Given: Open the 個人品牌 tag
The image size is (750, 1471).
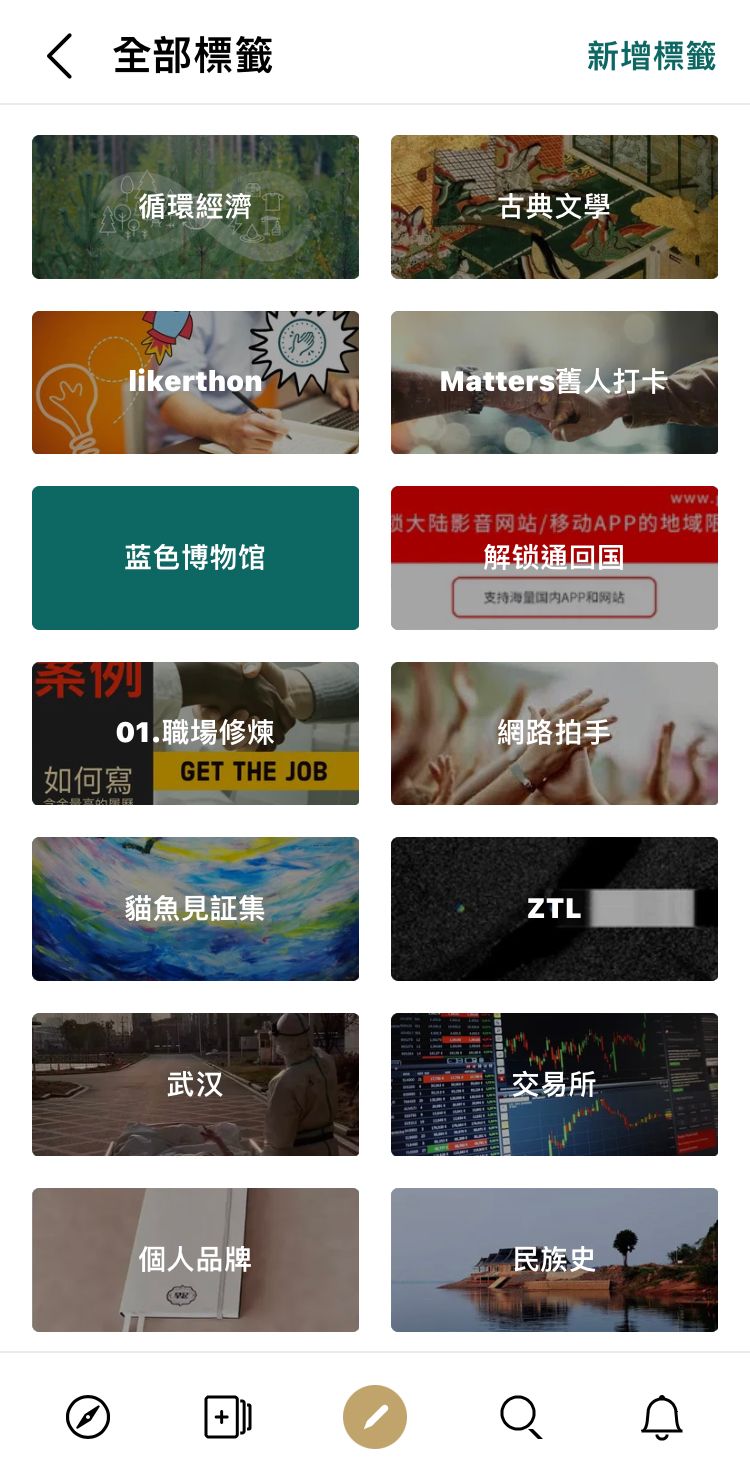Looking at the screenshot, I should pyautogui.click(x=195, y=1260).
